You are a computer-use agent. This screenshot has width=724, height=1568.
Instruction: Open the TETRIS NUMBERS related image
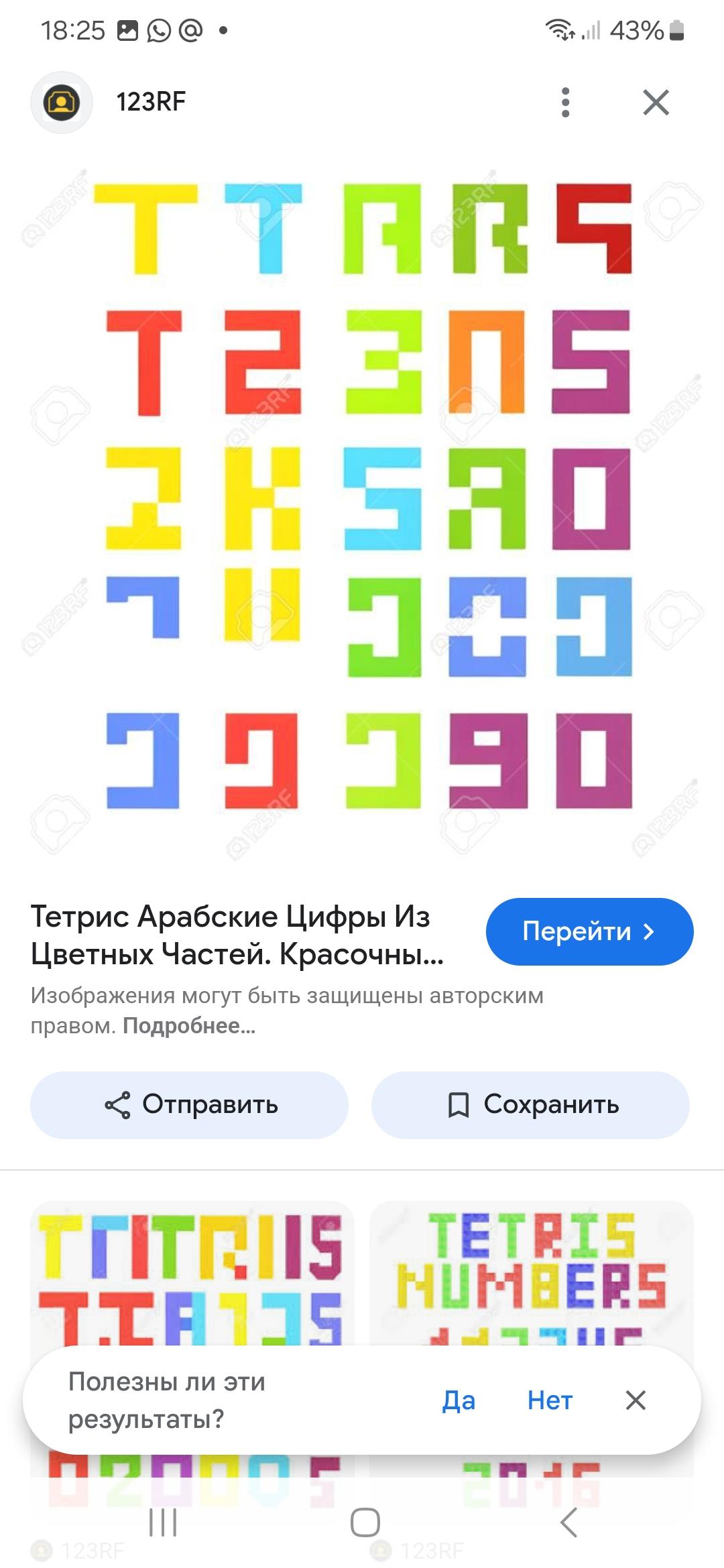click(x=531, y=1273)
